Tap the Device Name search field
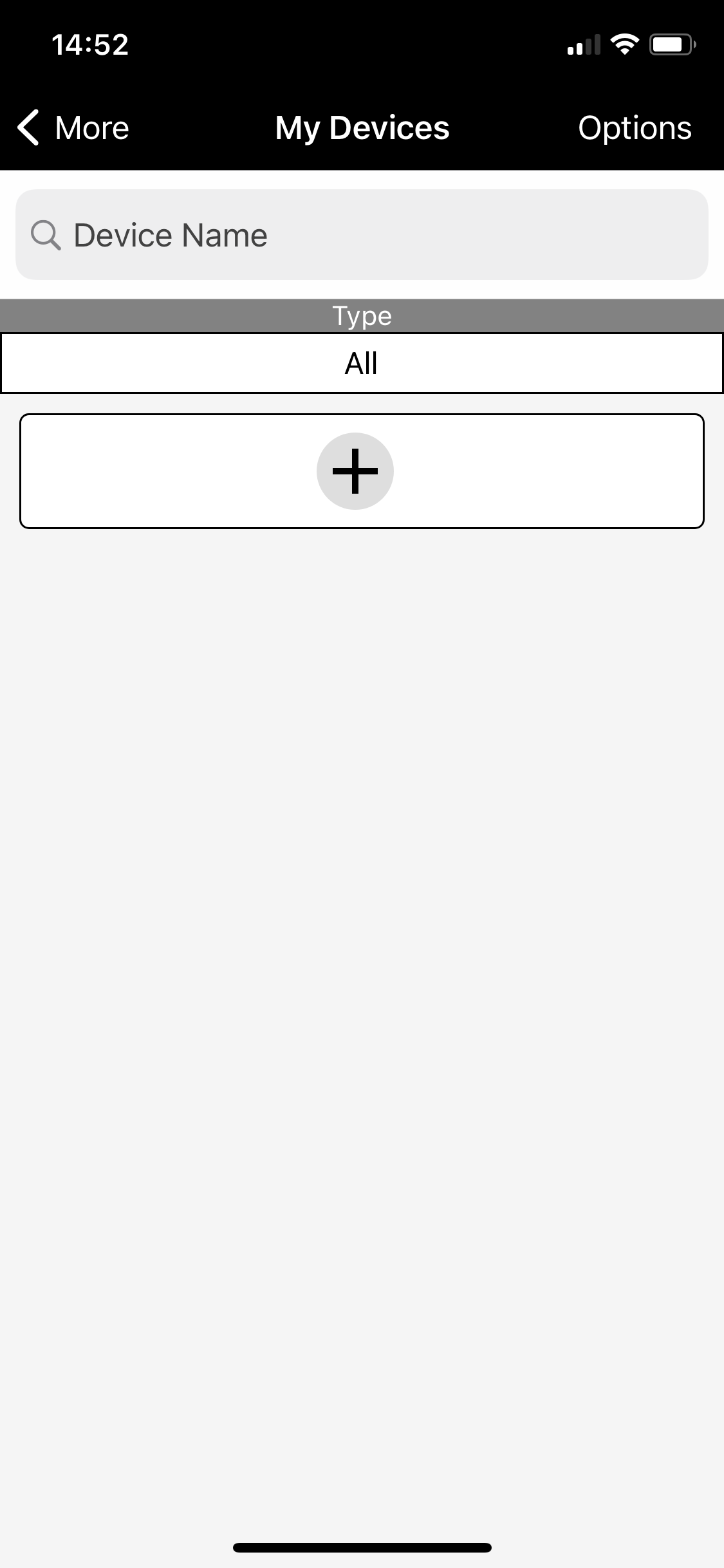 pyautogui.click(x=362, y=235)
